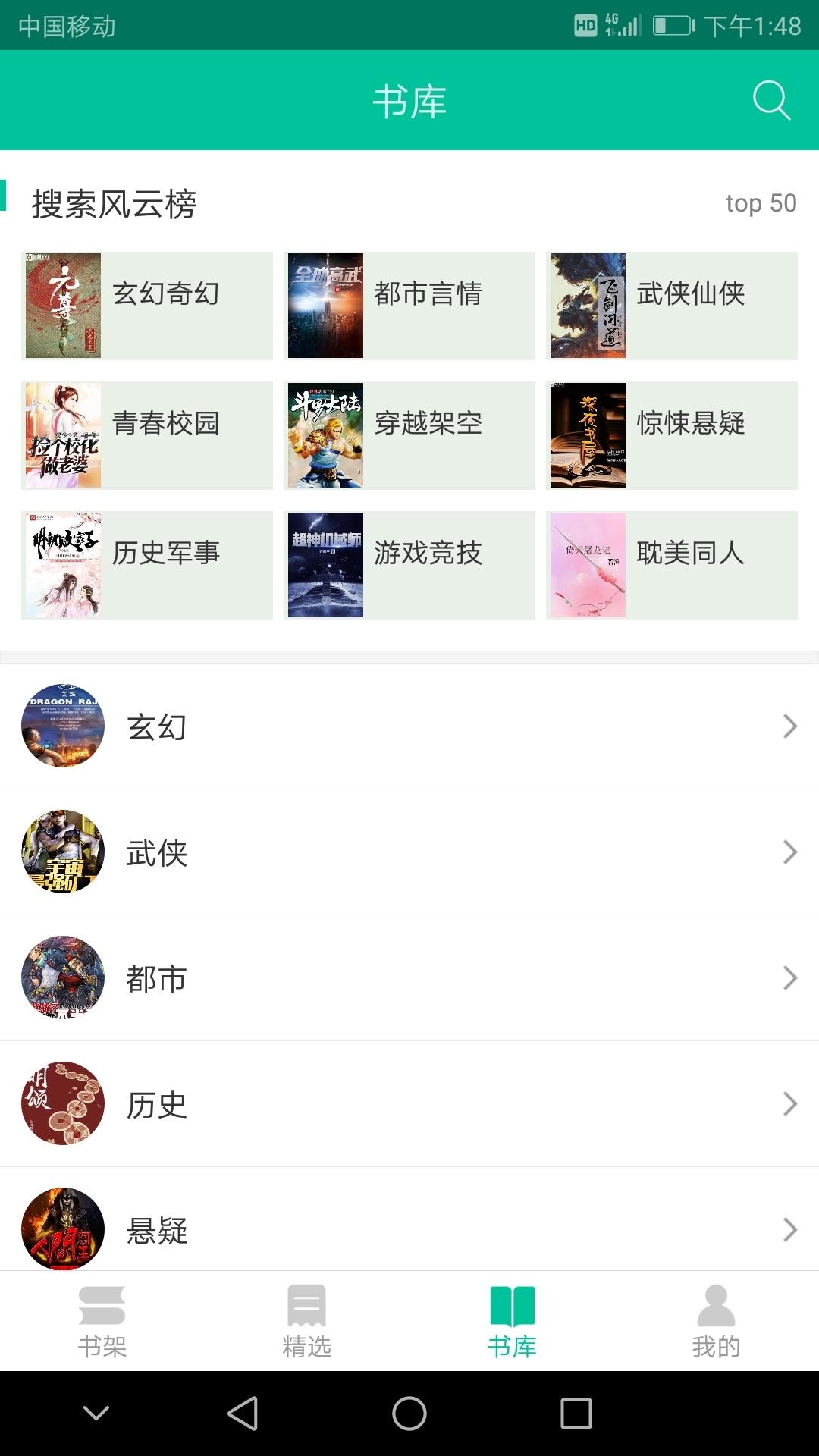Viewport: 819px width, 1456px height.
Task: Open the 耽美同人 category tile
Action: (x=672, y=563)
